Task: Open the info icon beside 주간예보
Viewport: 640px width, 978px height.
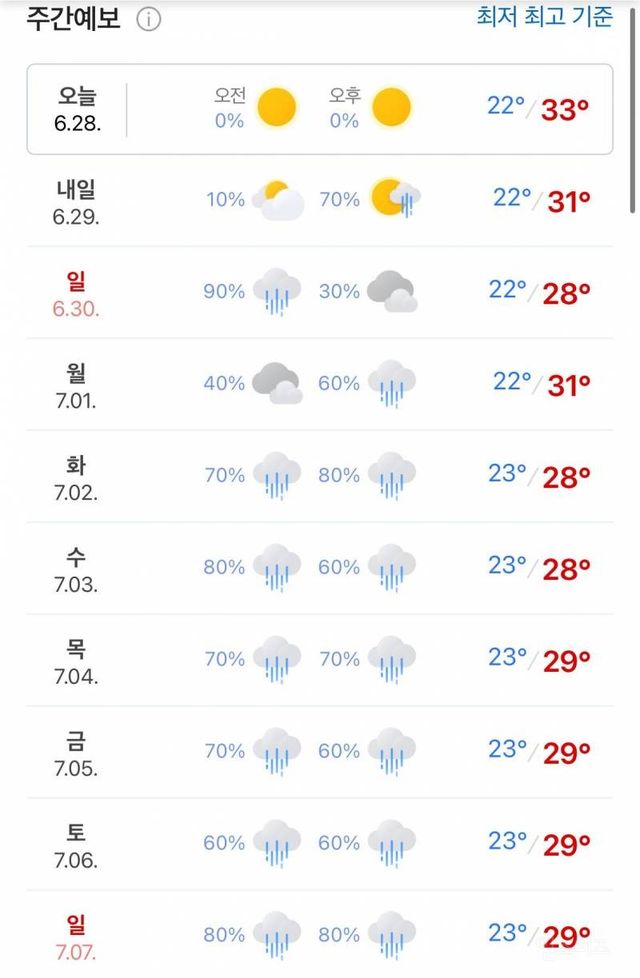Action: pos(148,19)
